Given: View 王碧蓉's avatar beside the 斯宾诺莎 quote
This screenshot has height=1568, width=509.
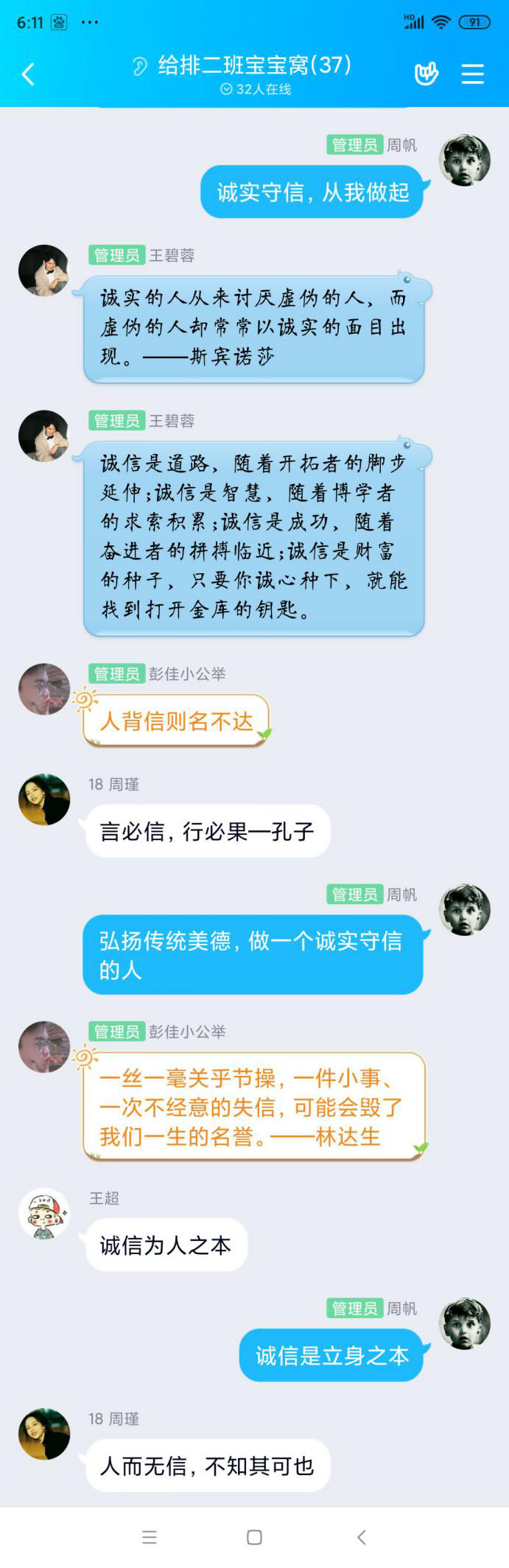Looking at the screenshot, I should [44, 270].
